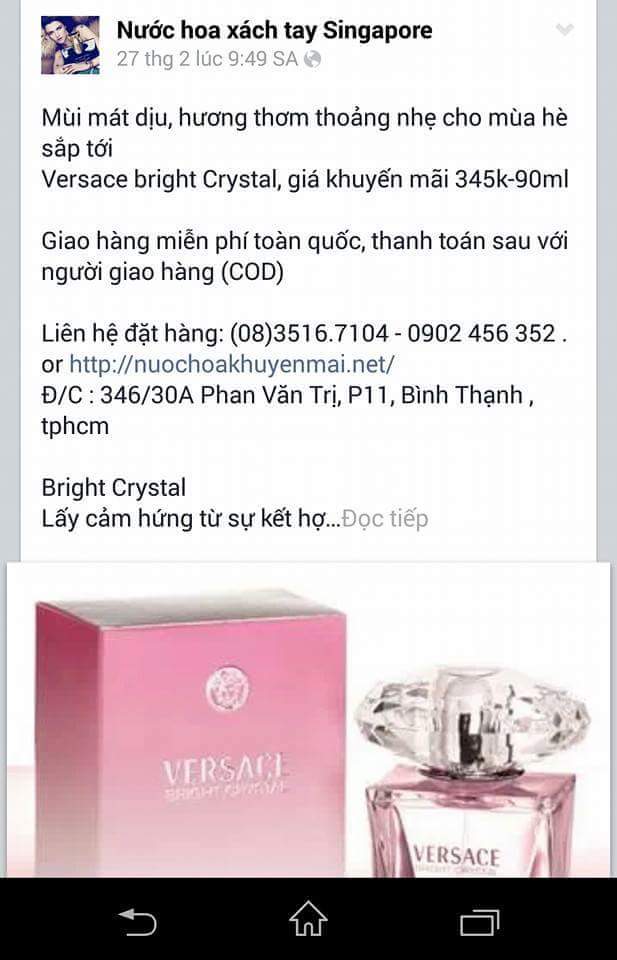Open the recent apps view
This screenshot has width=617, height=960.
[479, 919]
